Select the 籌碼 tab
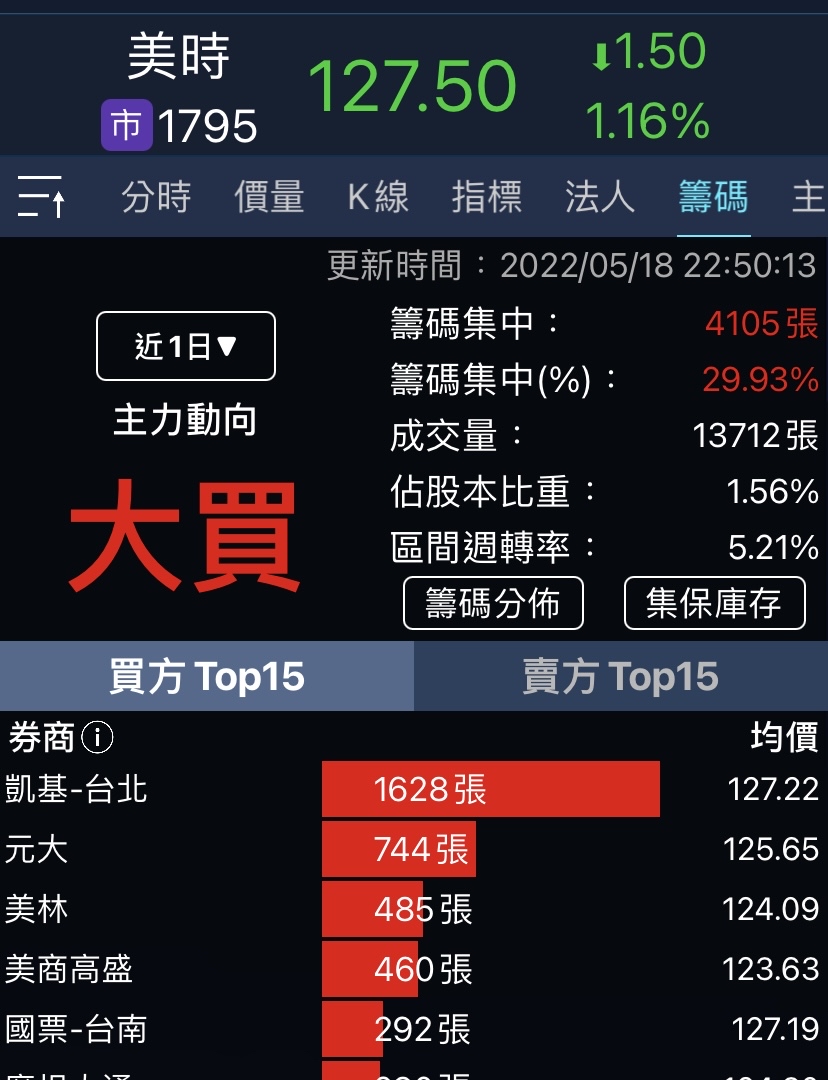 [713, 196]
